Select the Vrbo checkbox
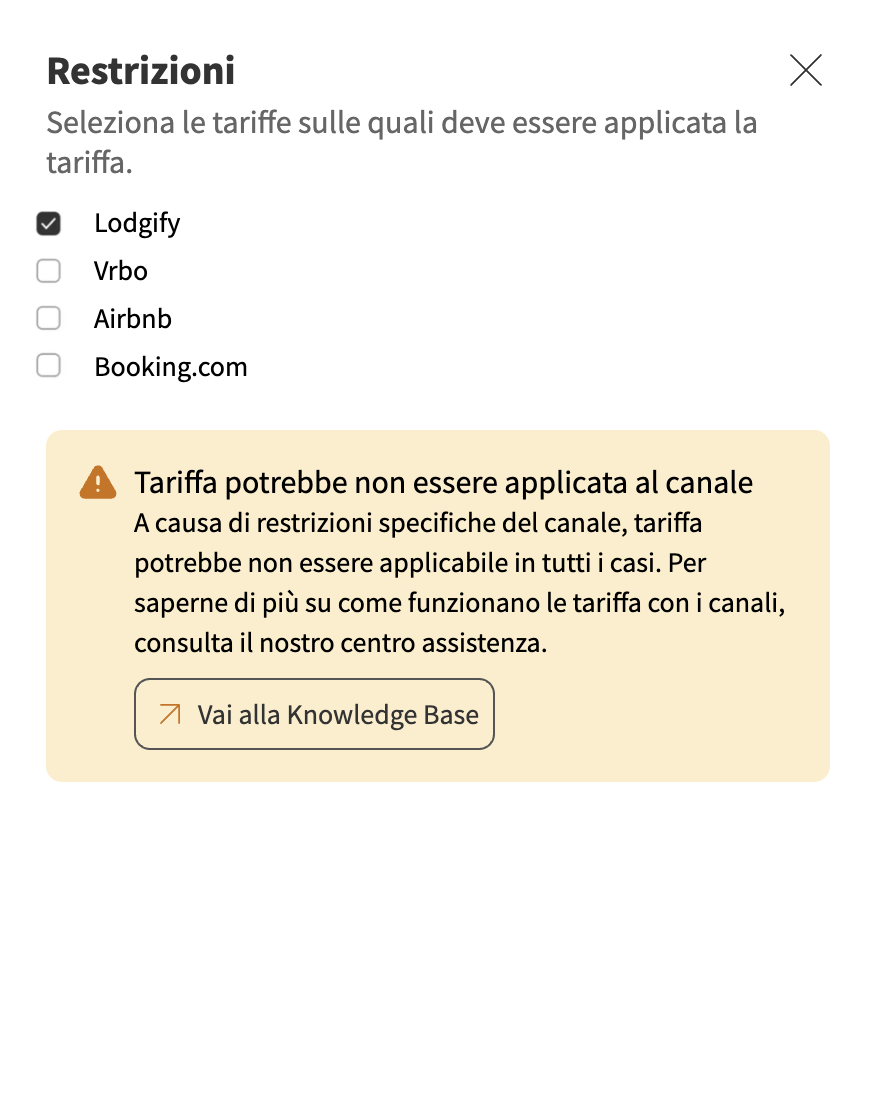The height and width of the screenshot is (1108, 876). coord(48,271)
